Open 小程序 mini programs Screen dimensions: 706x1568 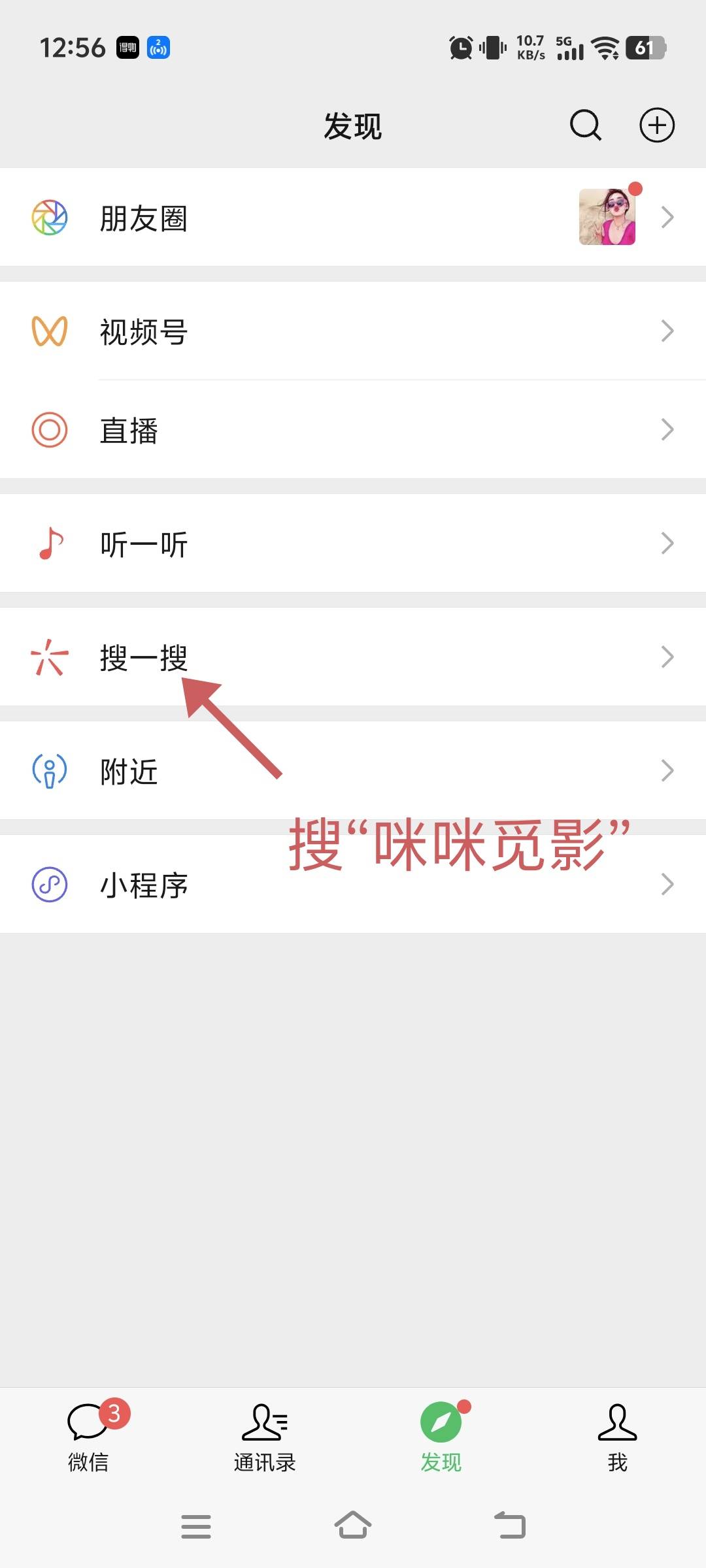click(x=353, y=885)
